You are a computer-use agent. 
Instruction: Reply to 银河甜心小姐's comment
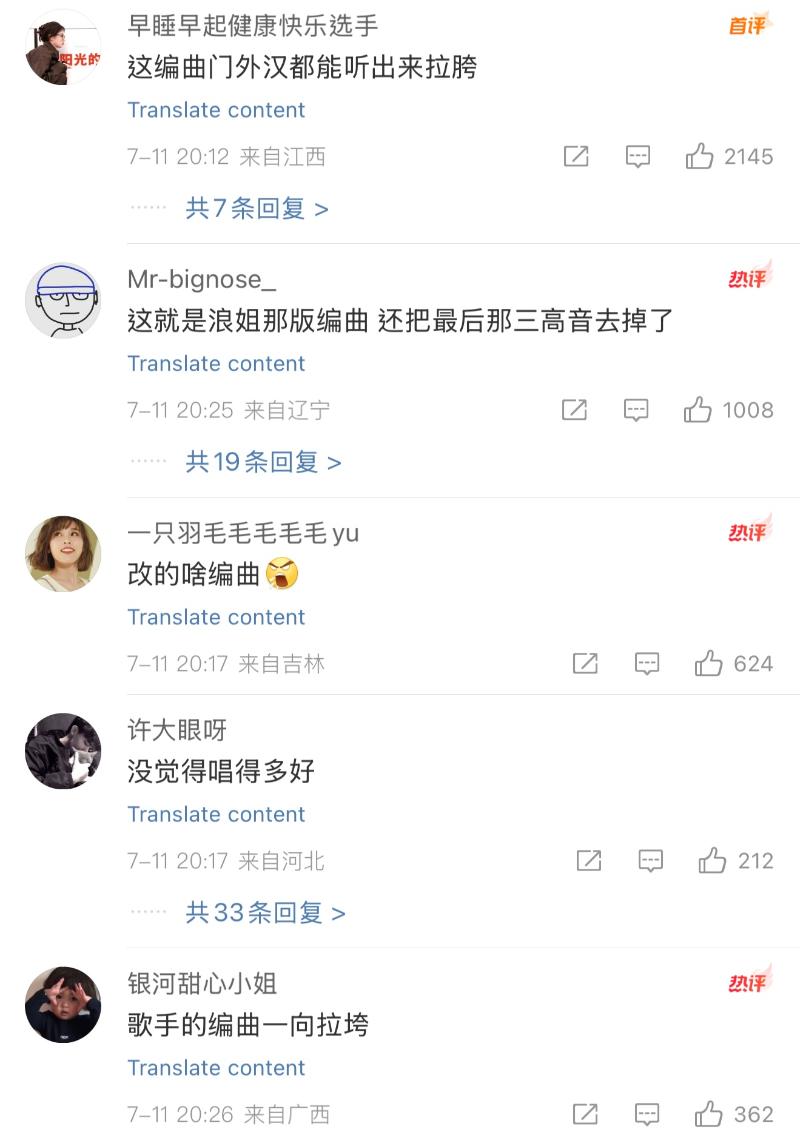(x=647, y=1113)
